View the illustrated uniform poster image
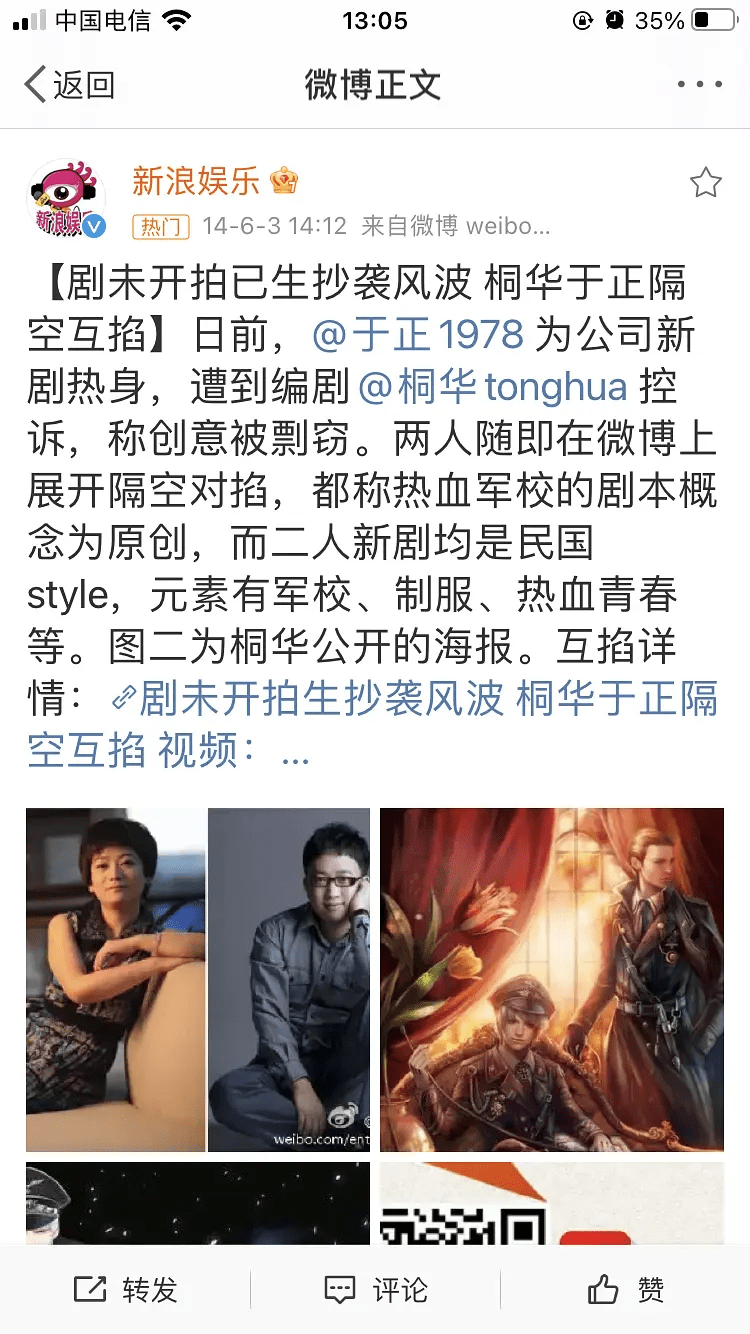Screen dimensions: 750x1334 (551, 979)
